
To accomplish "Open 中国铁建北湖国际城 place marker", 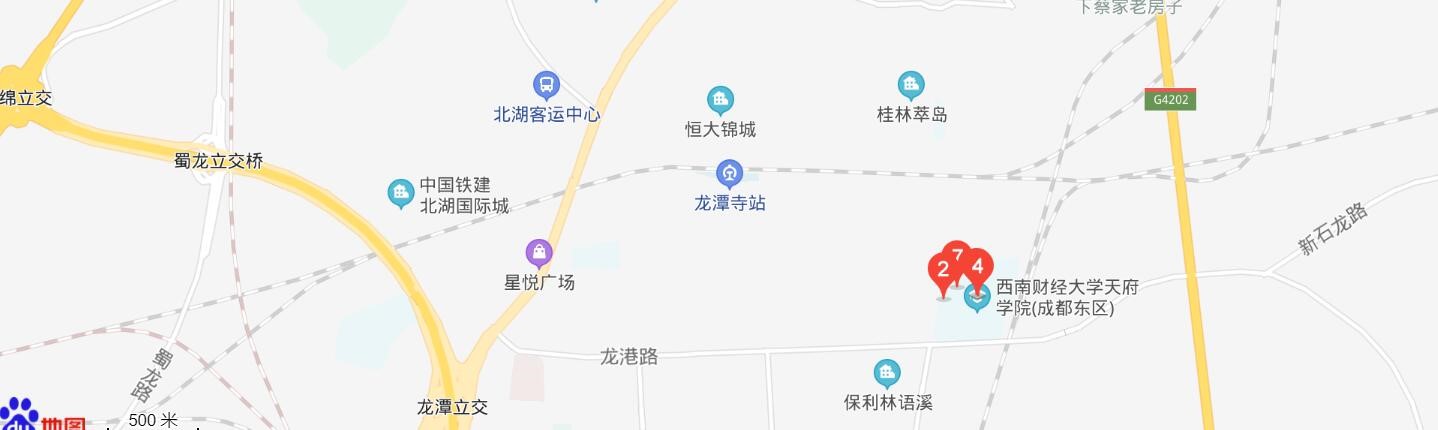I will click(400, 193).
